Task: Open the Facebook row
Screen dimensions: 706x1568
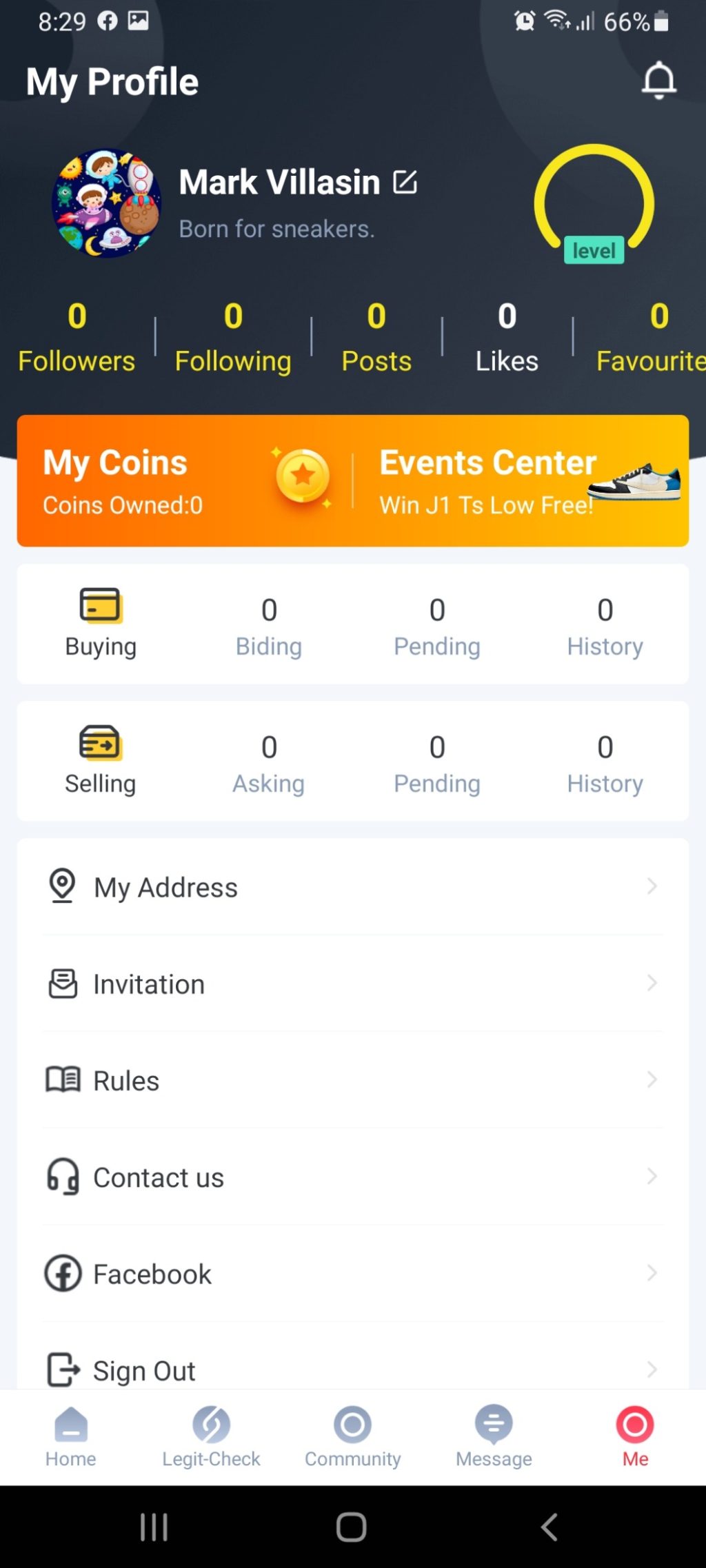Action: (x=352, y=1274)
